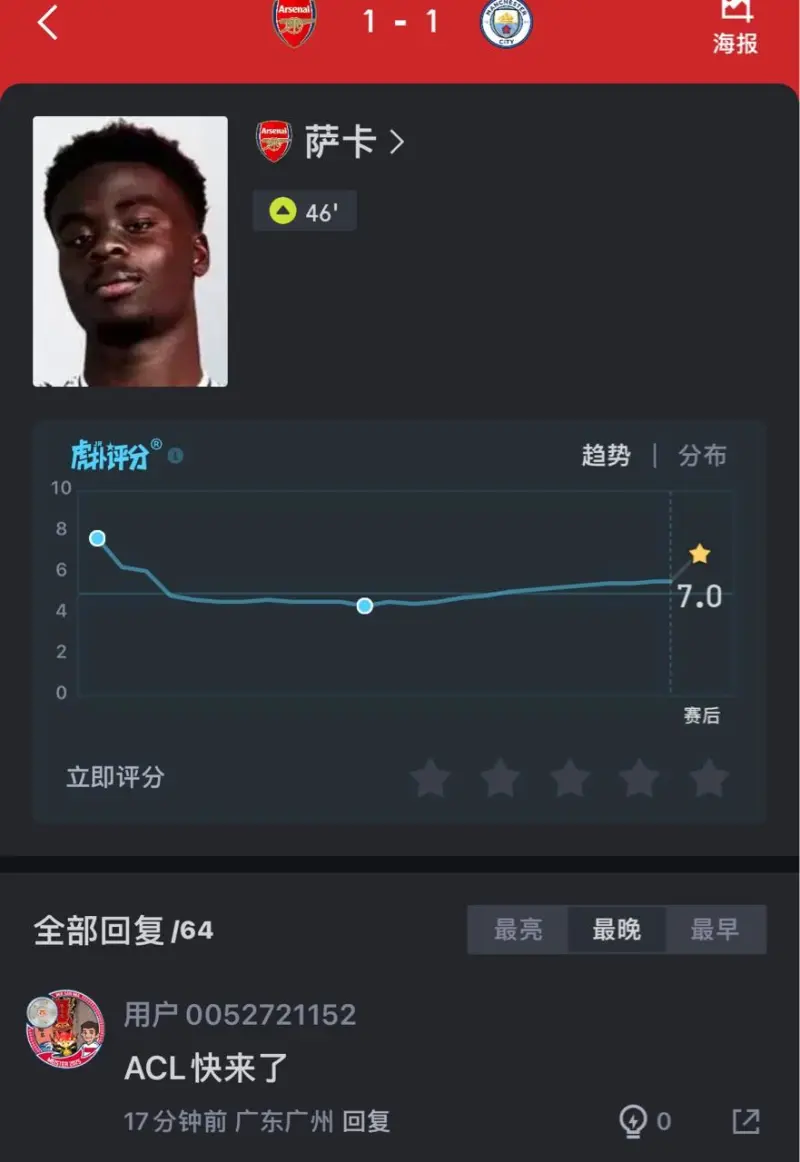Sort replies by 最早
This screenshot has width=800, height=1162.
tap(715, 930)
